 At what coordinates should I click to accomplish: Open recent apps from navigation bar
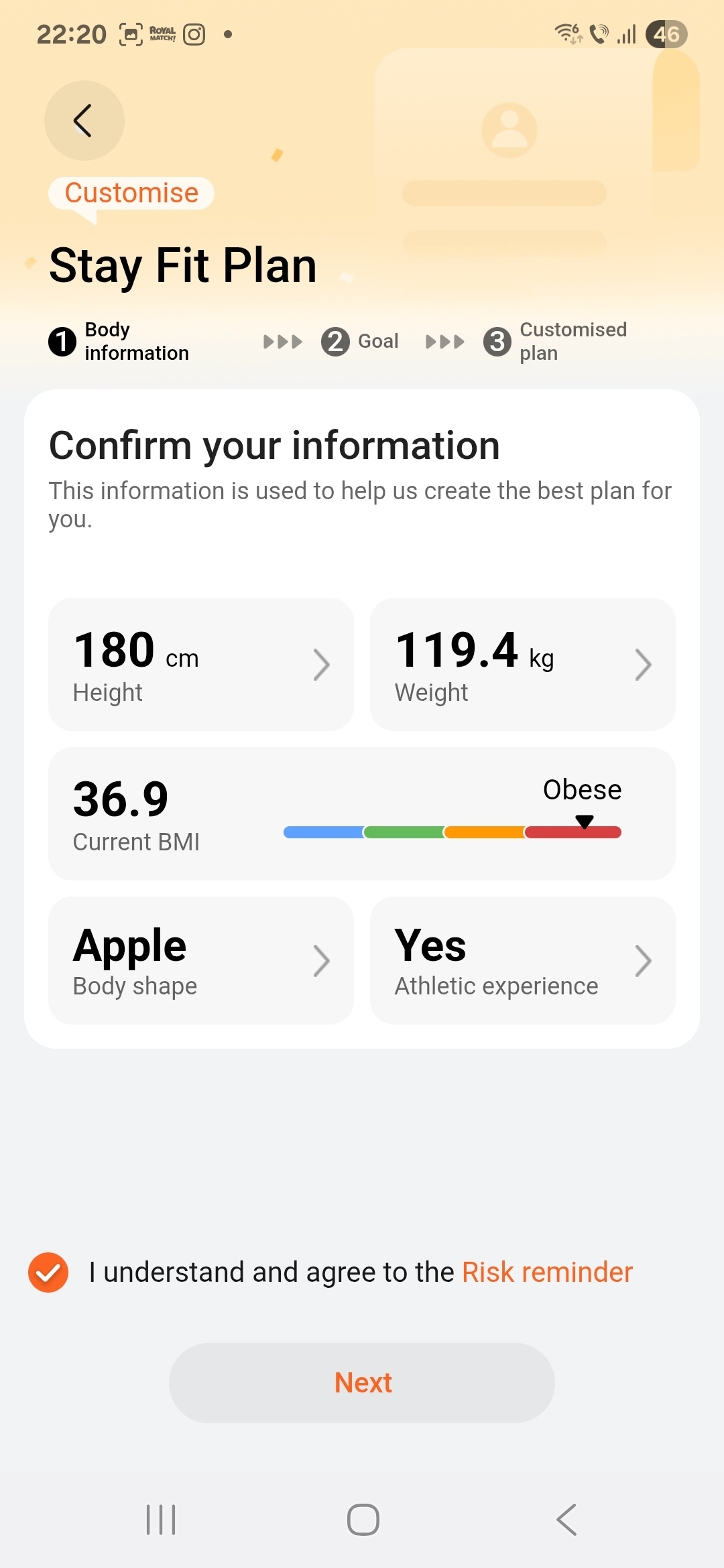[x=161, y=1519]
